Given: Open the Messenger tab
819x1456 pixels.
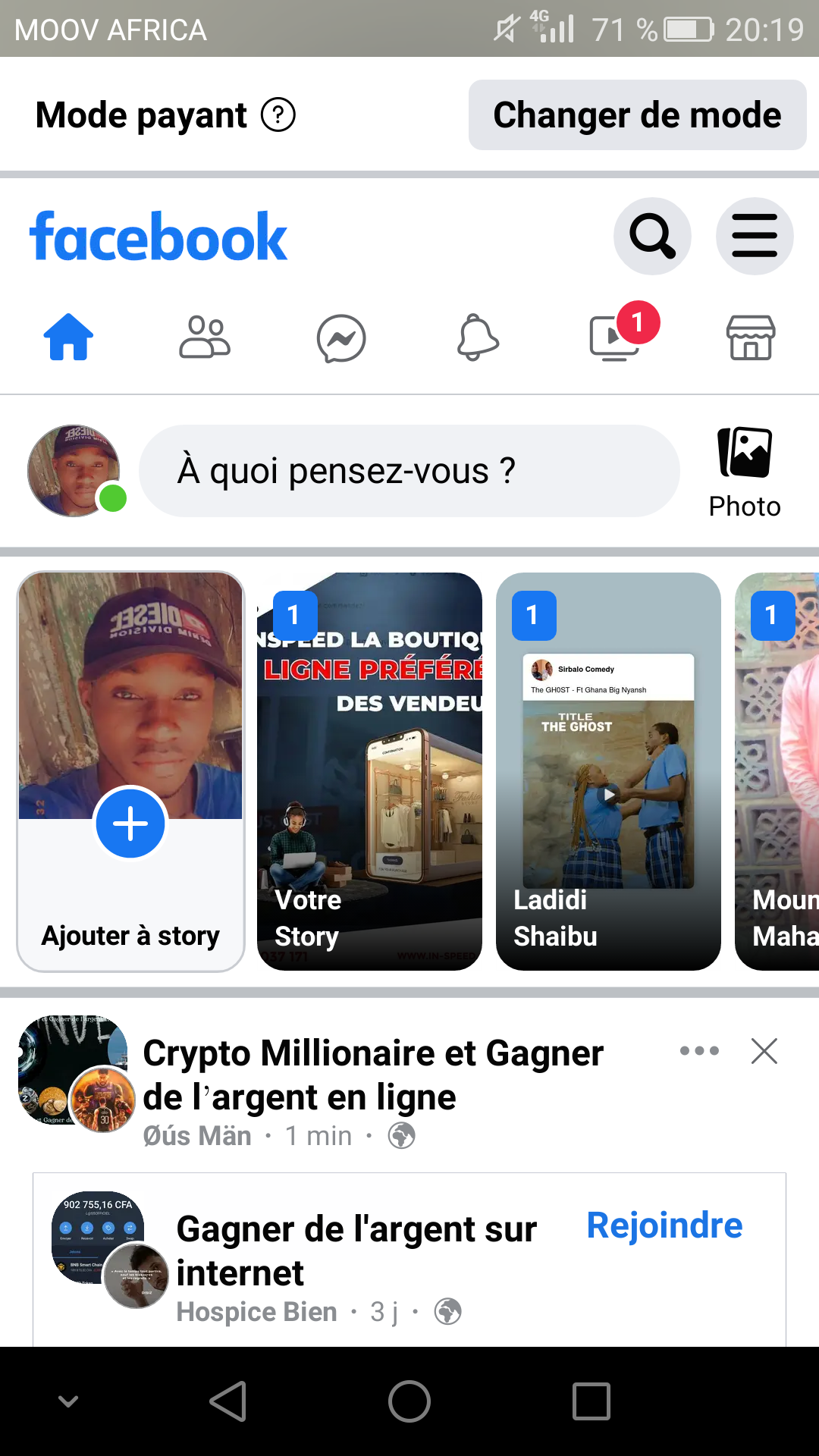Looking at the screenshot, I should [x=341, y=337].
